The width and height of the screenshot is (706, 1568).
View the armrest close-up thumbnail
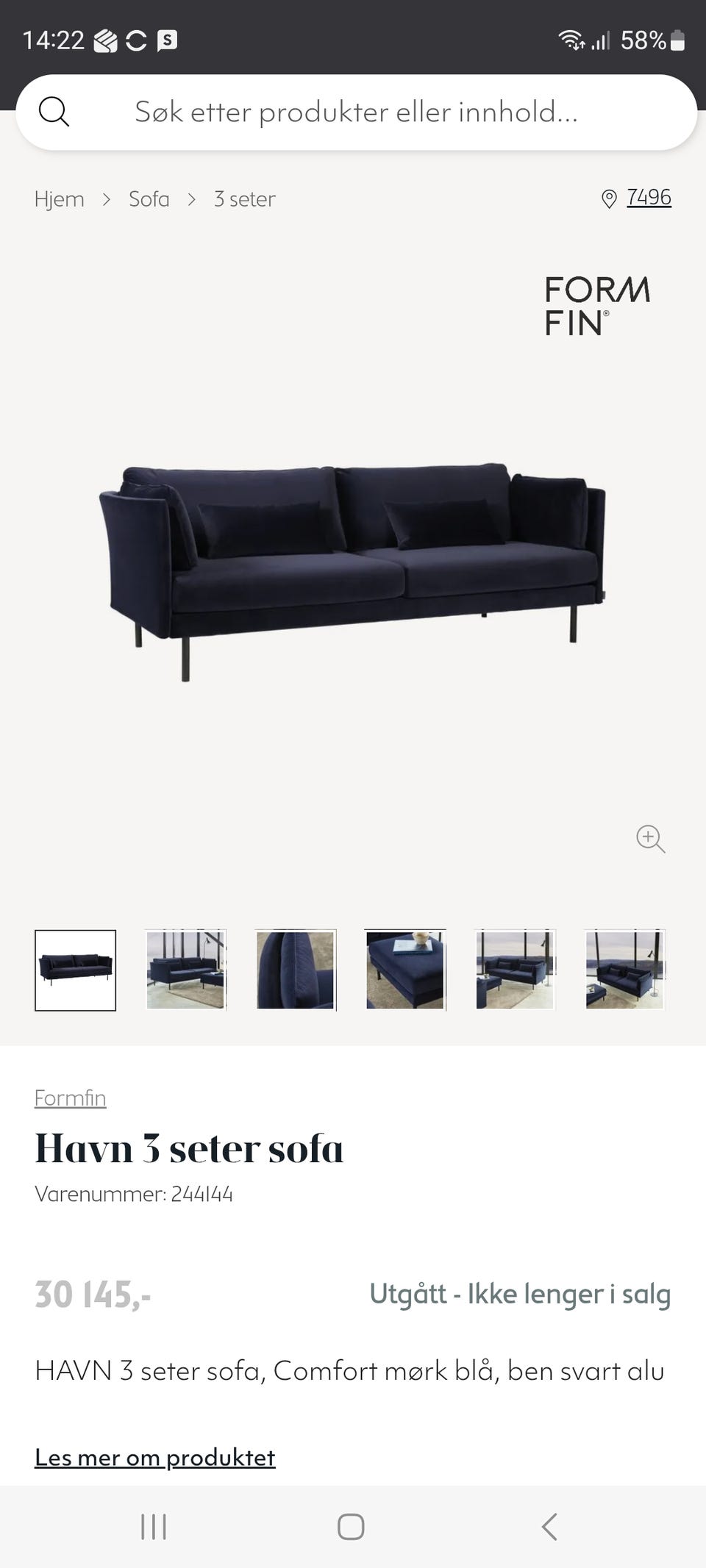(x=295, y=970)
